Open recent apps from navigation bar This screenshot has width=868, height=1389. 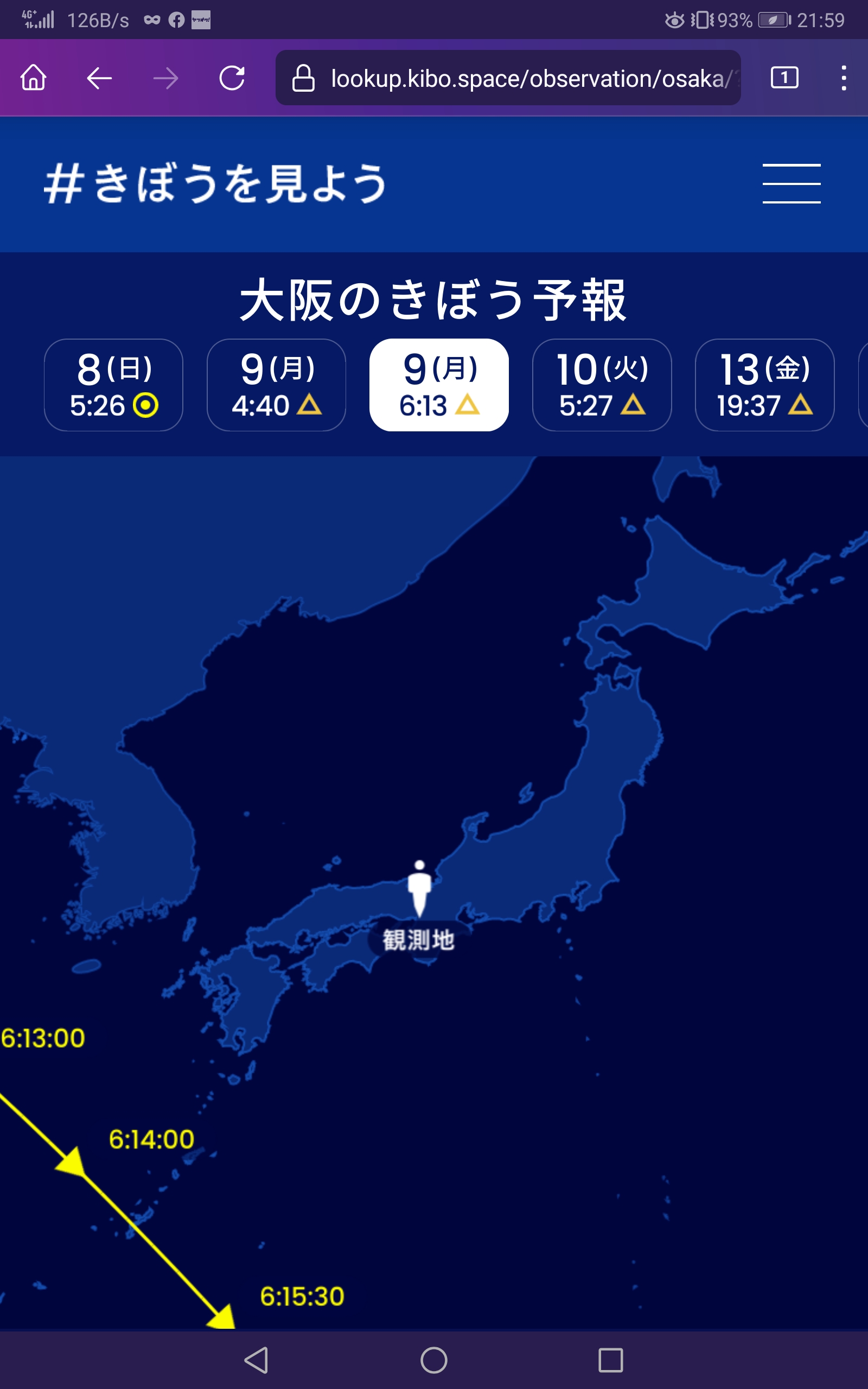coord(610,1360)
